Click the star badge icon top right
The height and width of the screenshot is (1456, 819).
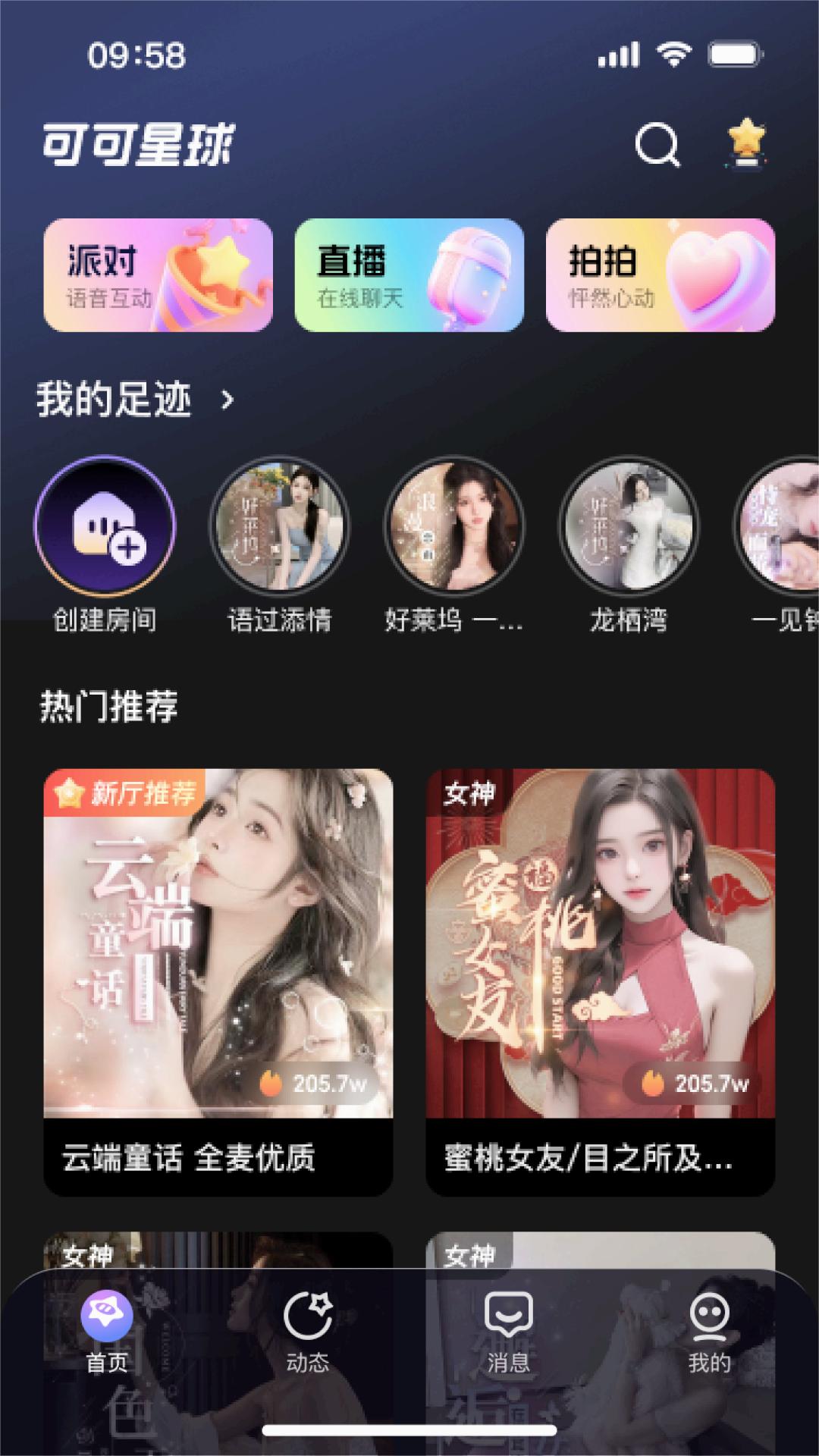(x=745, y=144)
